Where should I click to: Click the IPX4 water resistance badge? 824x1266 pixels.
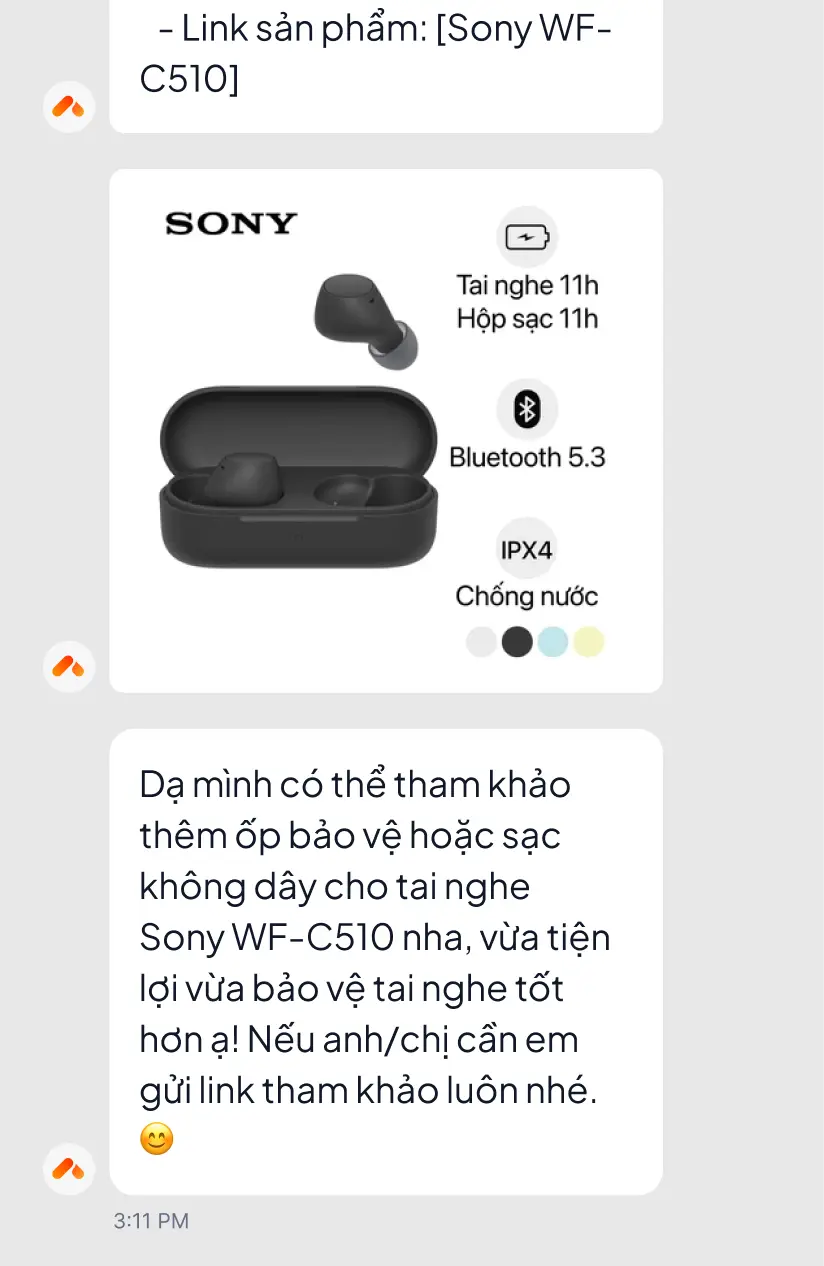[527, 548]
